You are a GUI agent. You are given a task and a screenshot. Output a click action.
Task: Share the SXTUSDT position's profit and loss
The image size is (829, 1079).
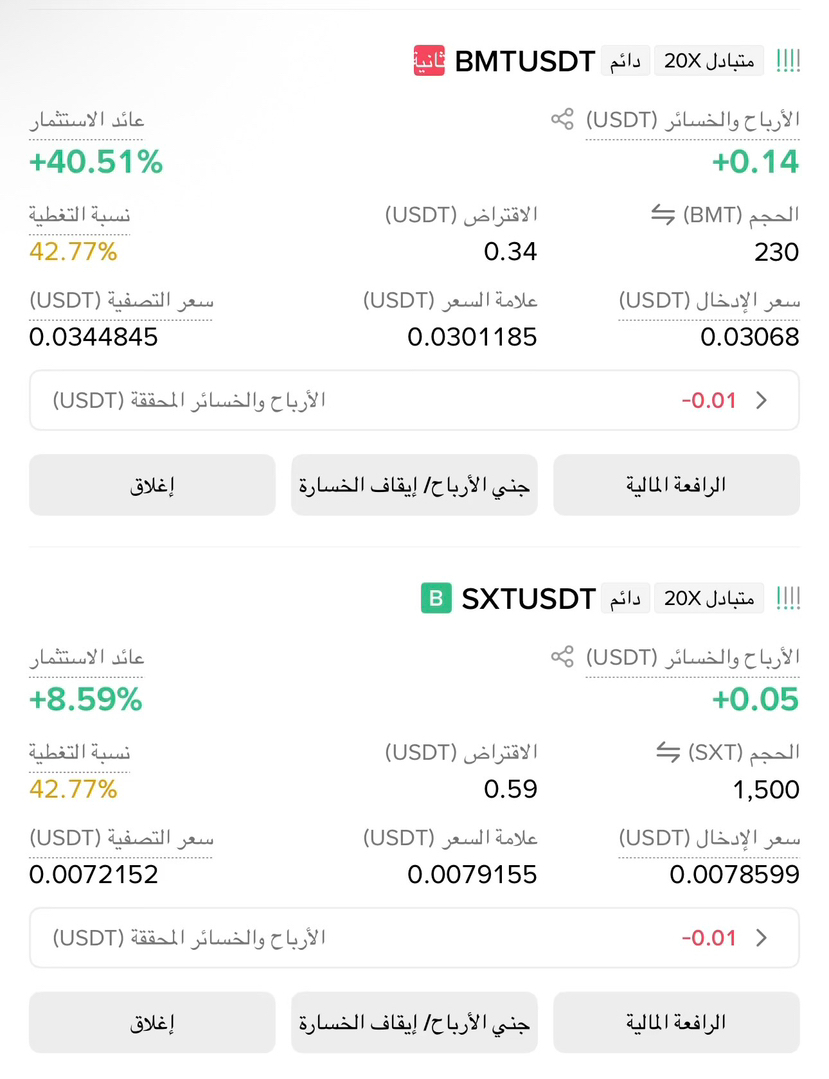click(x=562, y=656)
